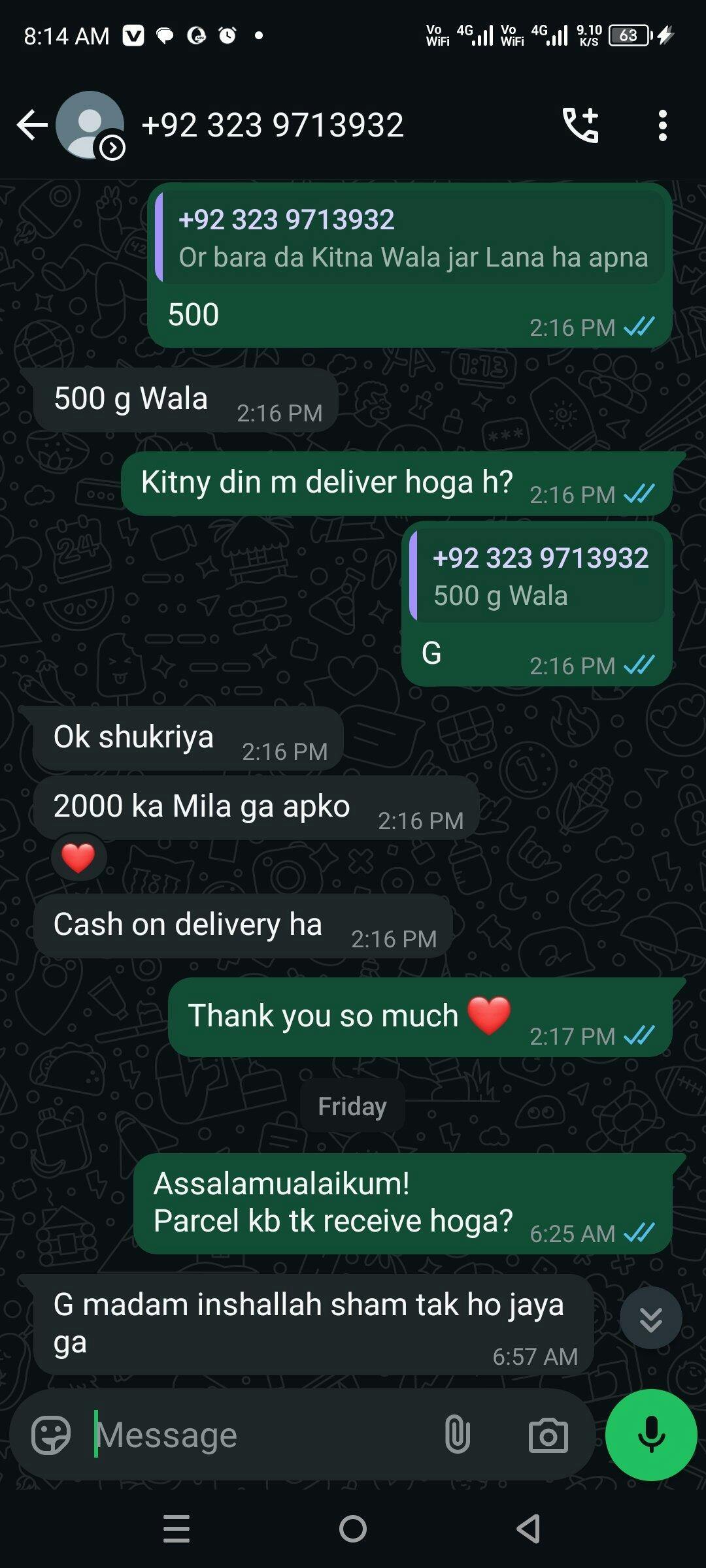706x1568 pixels.
Task: Open contact info for +92 323 9713932
Action: (273, 125)
